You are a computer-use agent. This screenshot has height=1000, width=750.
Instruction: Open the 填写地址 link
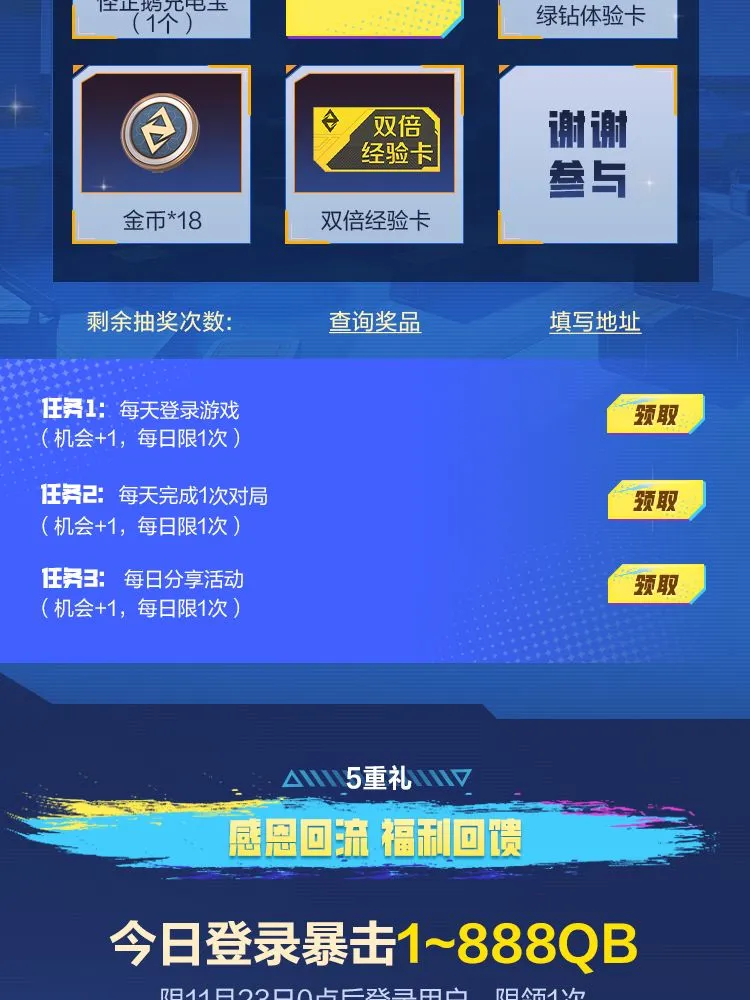595,323
